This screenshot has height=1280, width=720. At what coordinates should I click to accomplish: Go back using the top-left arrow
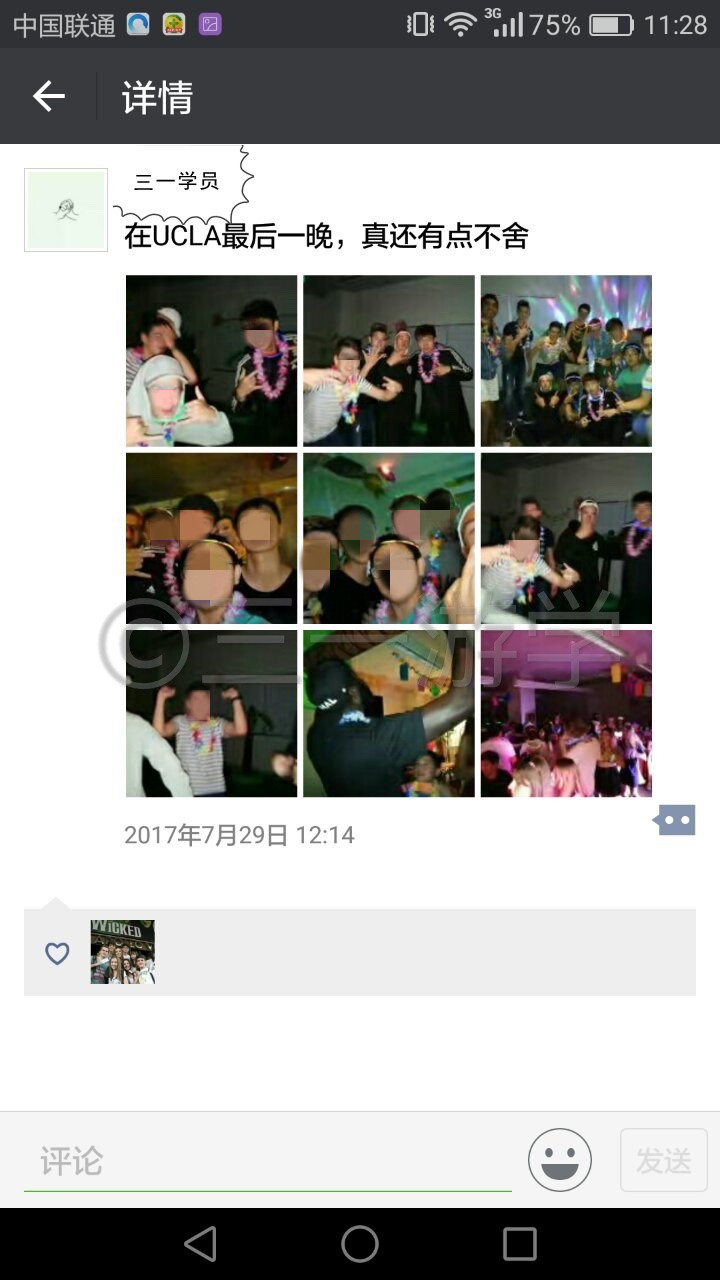(48, 97)
